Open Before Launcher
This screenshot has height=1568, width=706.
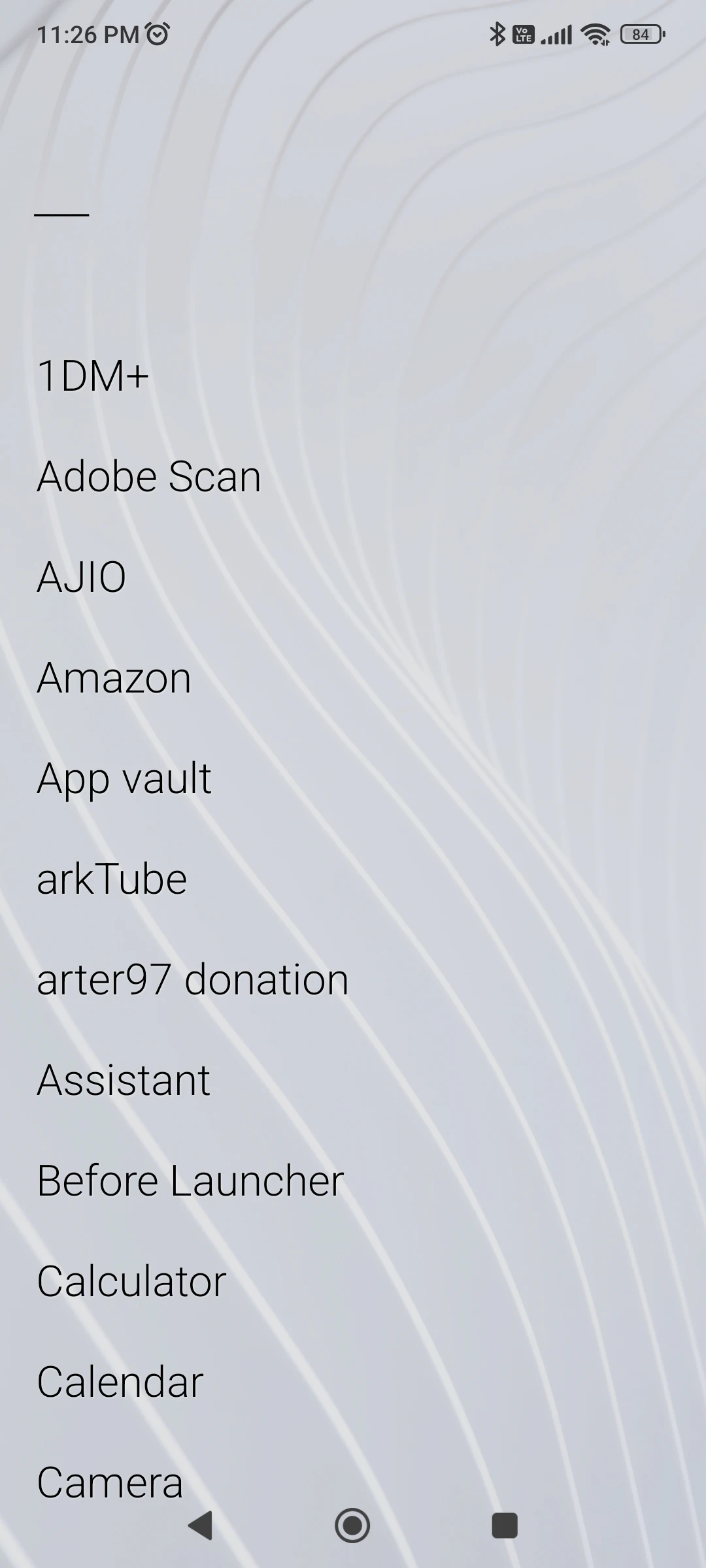(190, 1181)
